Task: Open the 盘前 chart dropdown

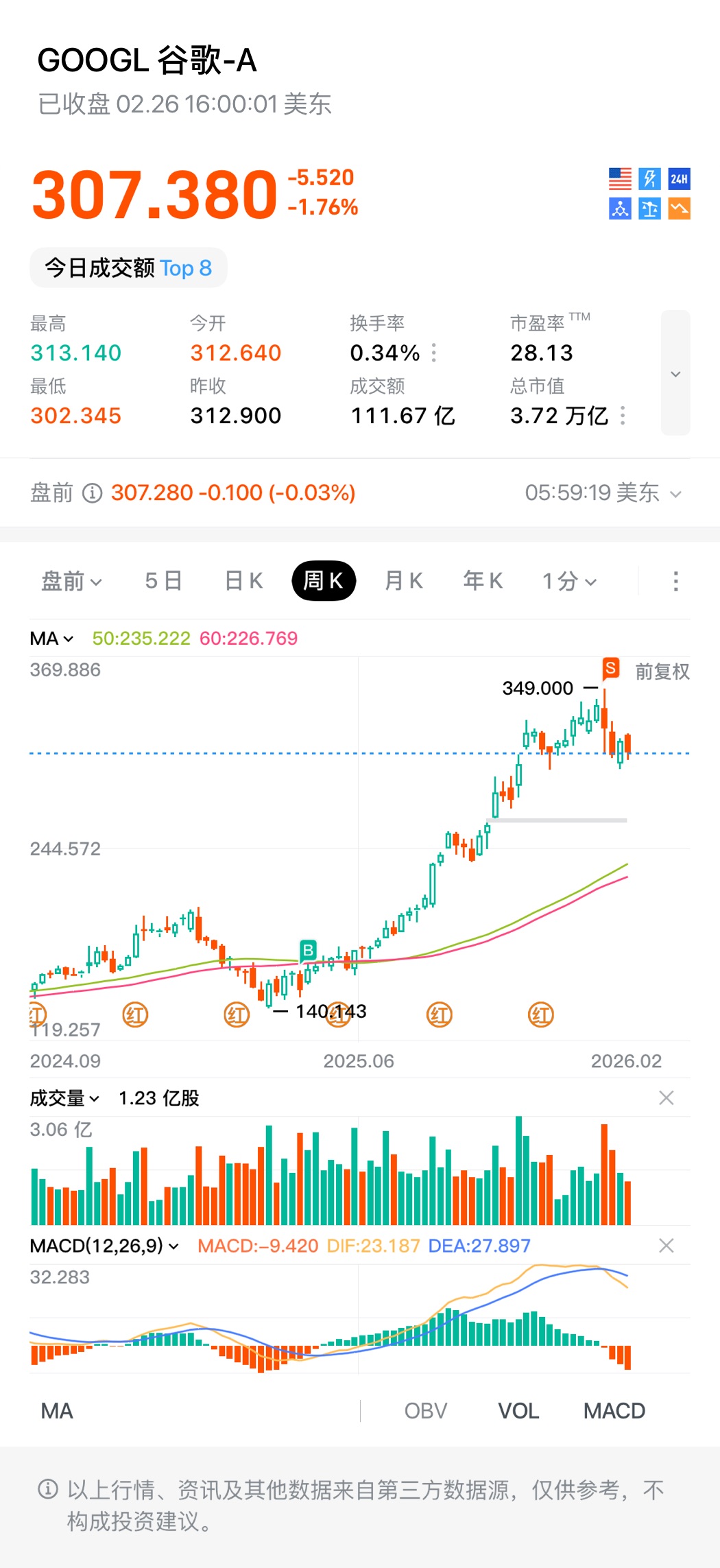Action: (71, 582)
